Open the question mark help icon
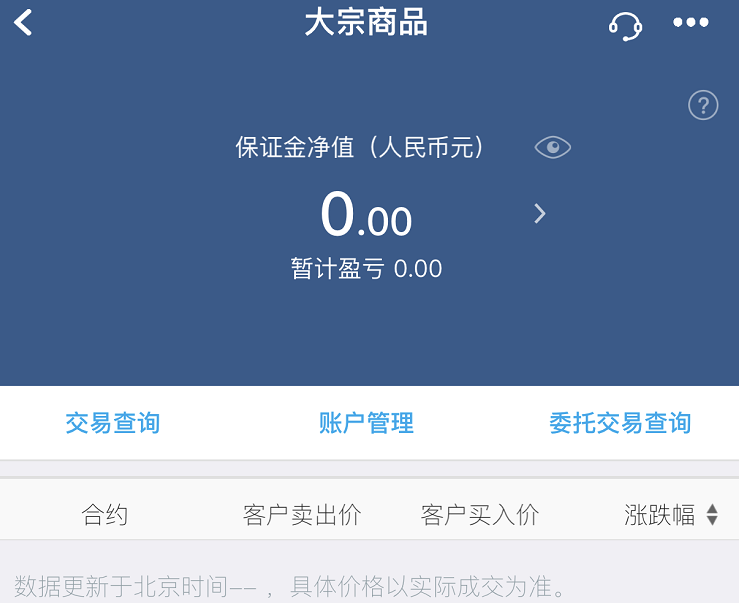Image resolution: width=739 pixels, height=603 pixels. 703,105
